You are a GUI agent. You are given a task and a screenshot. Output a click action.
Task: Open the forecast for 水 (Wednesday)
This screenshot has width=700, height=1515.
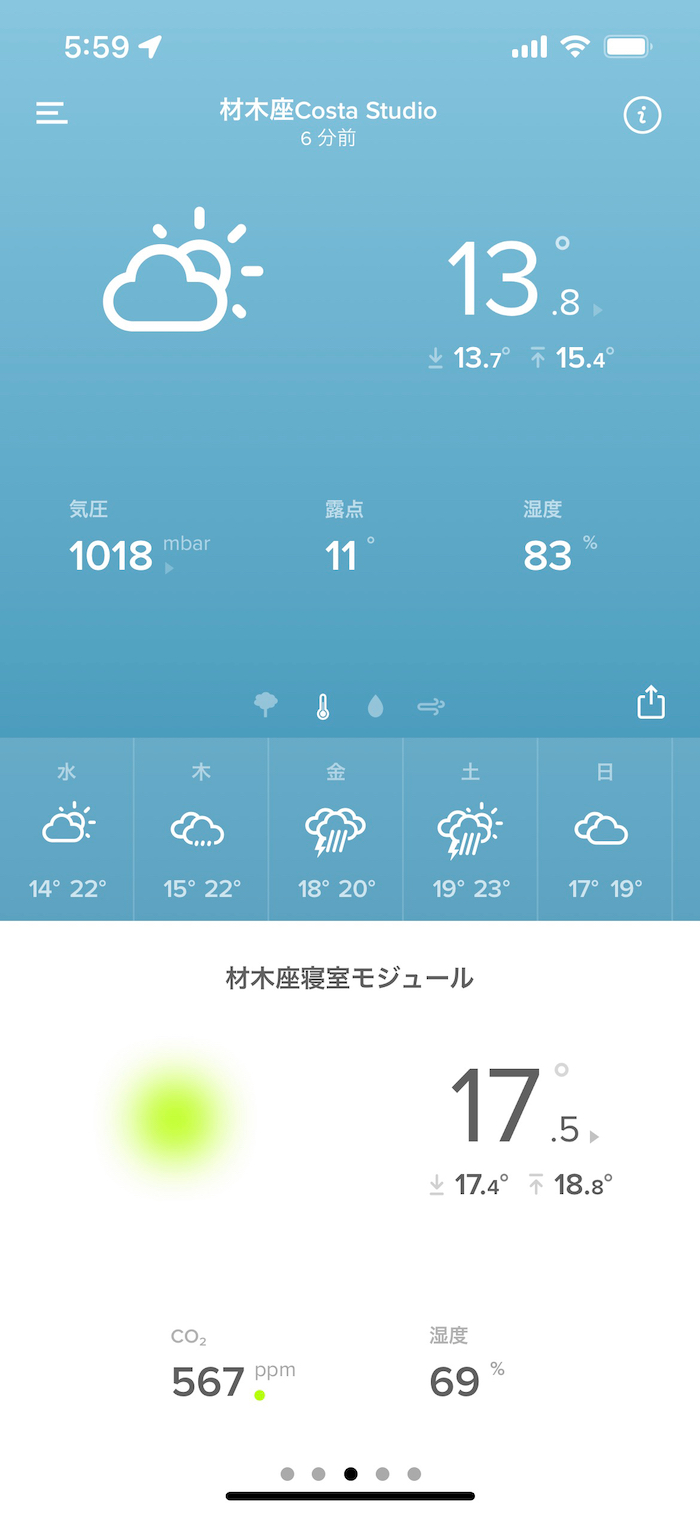tap(67, 829)
